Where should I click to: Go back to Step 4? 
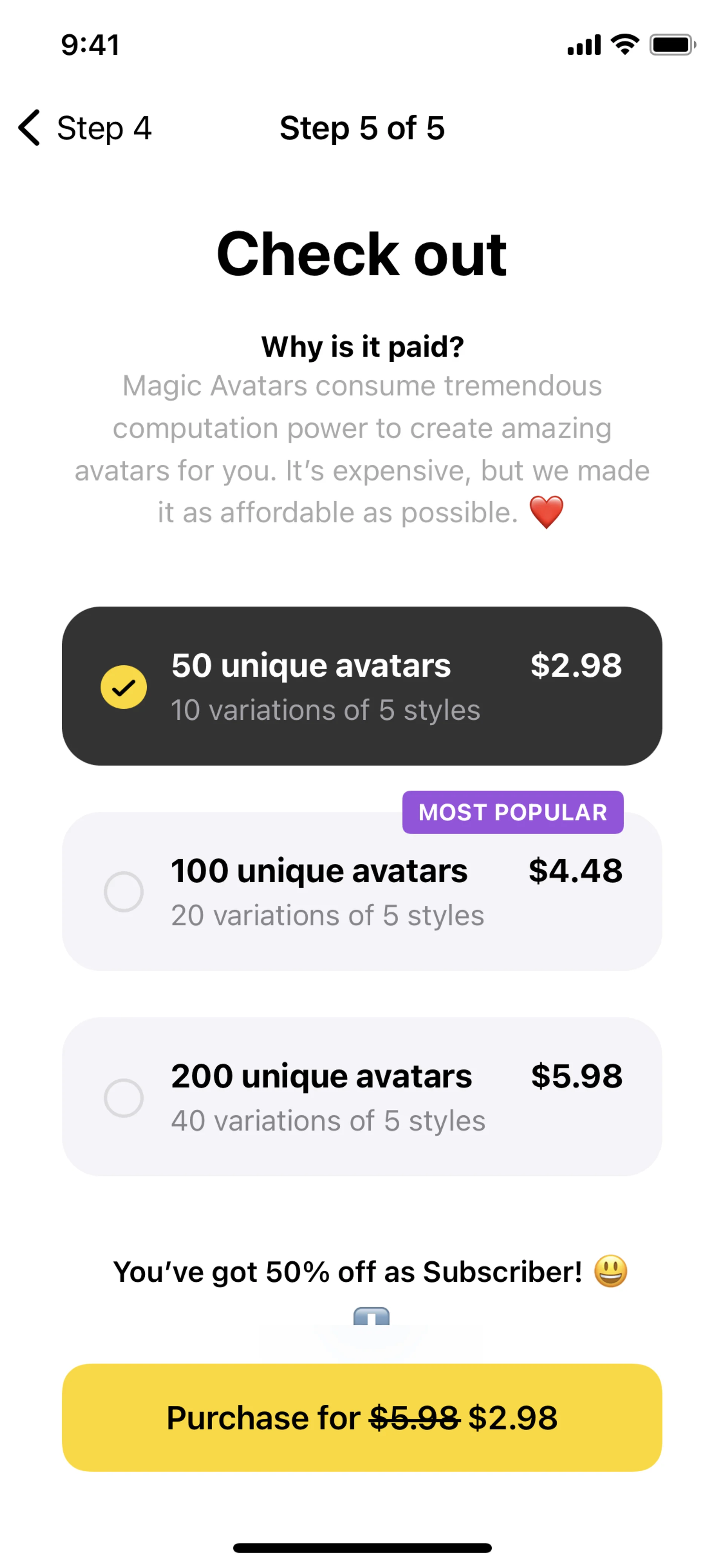tap(85, 128)
